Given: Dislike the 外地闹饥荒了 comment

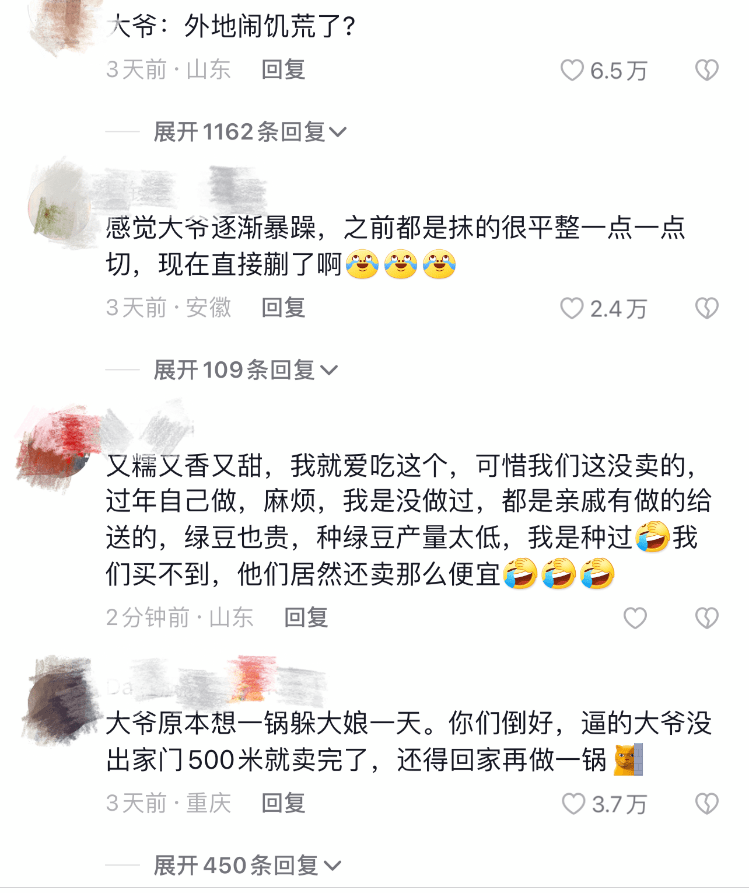Looking at the screenshot, I should click(x=707, y=70).
